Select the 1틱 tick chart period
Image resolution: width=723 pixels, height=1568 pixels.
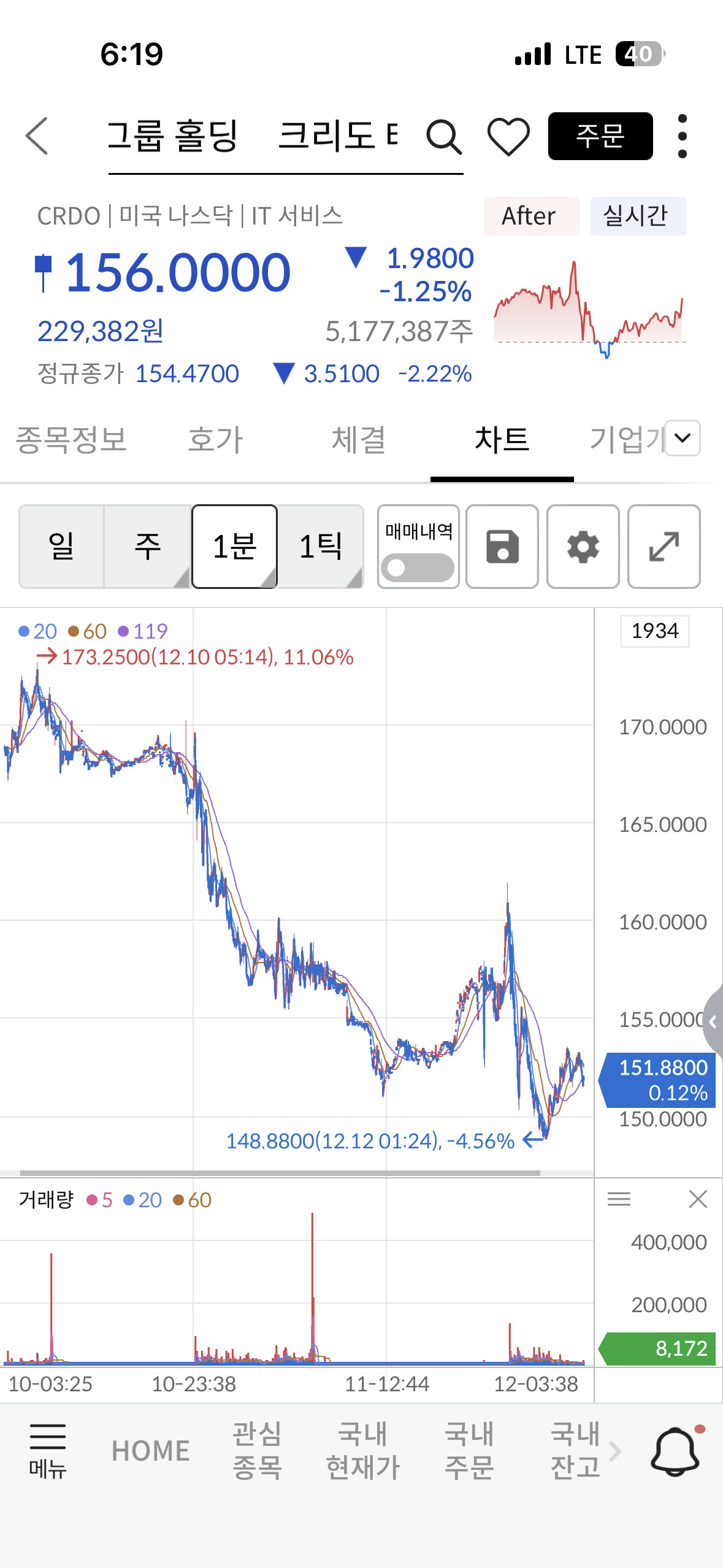pos(320,546)
